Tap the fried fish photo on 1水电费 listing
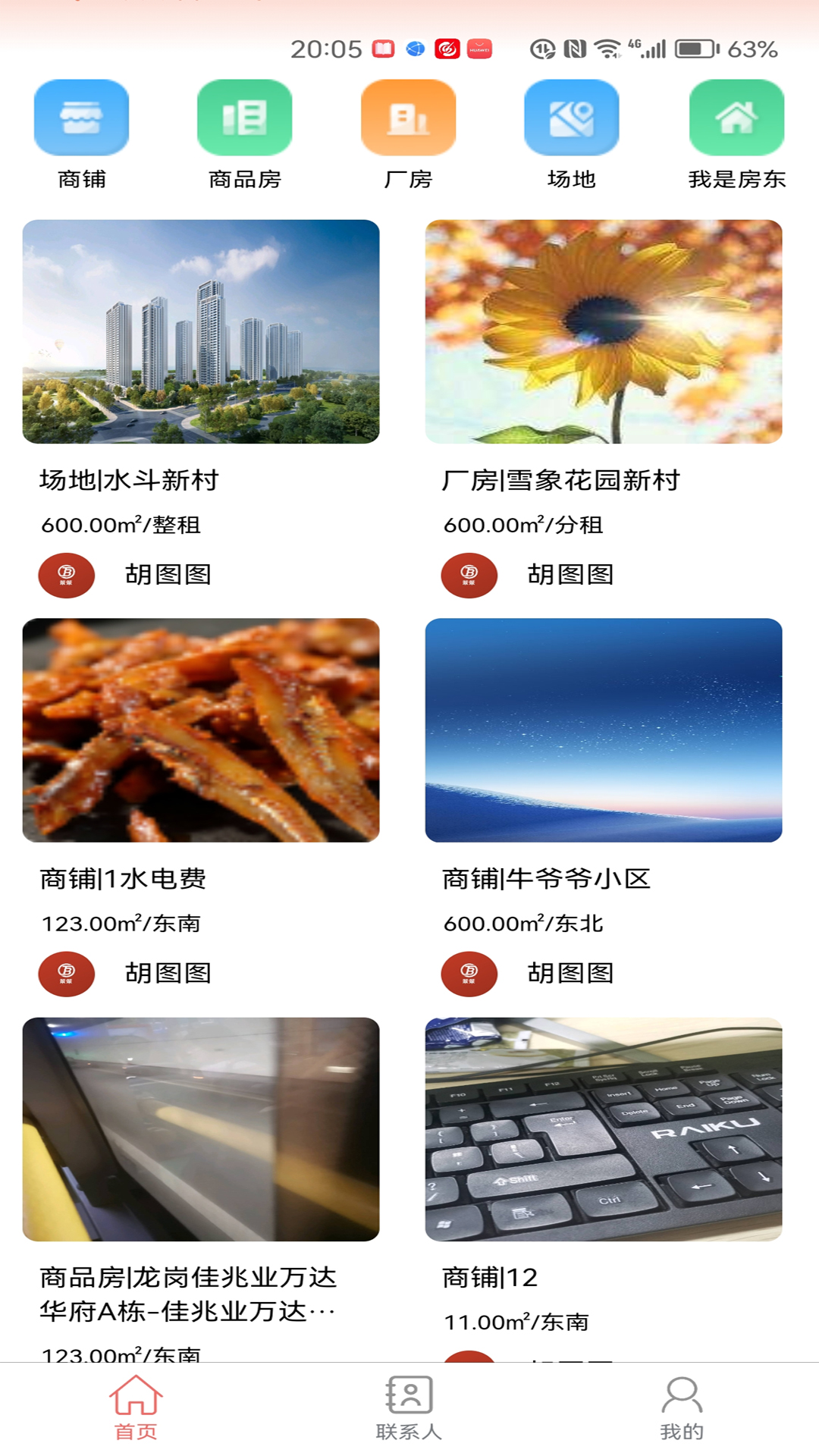This screenshot has height=1456, width=819. (201, 730)
